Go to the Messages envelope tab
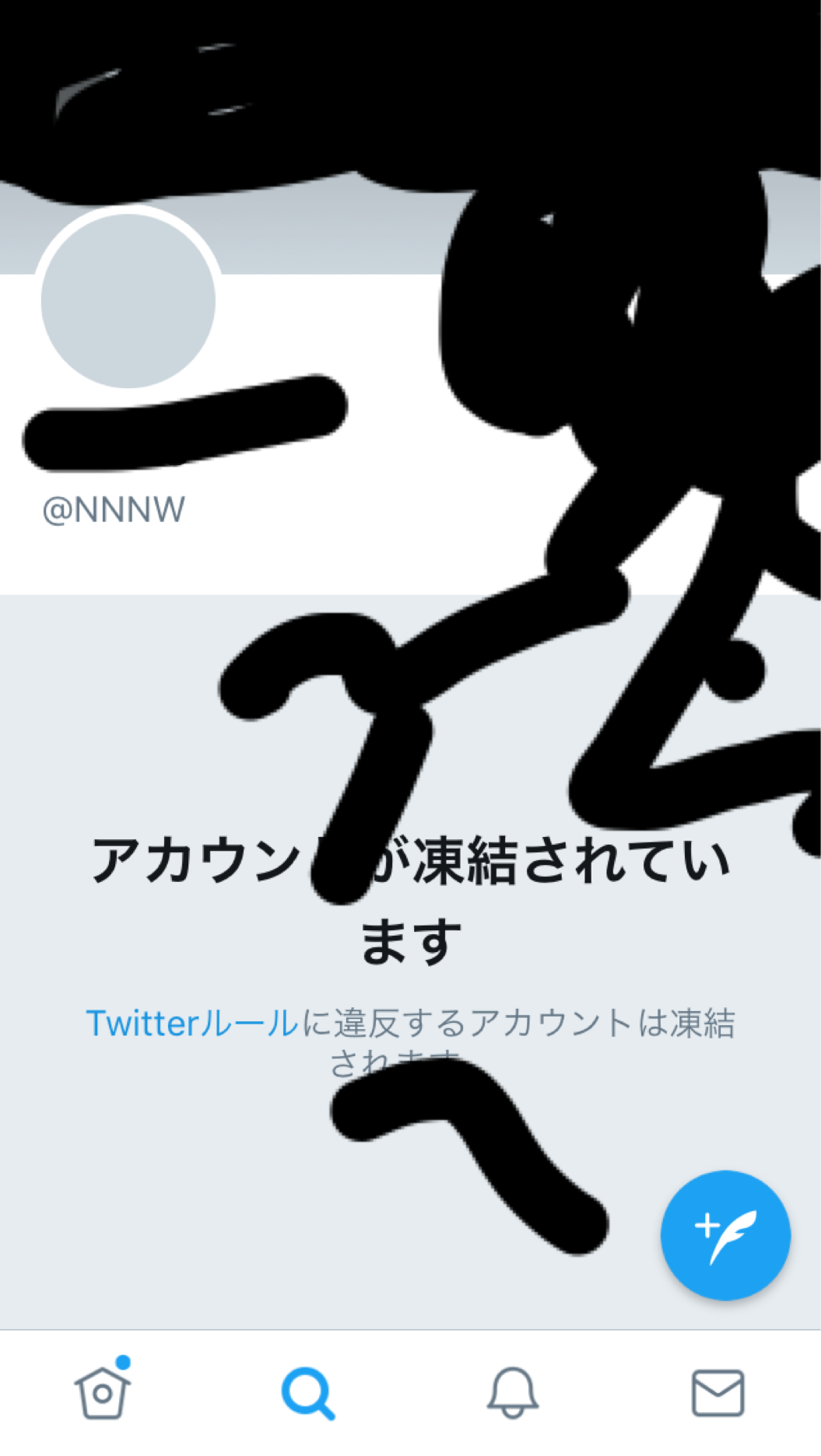The height and width of the screenshot is (1456, 821). pyautogui.click(x=717, y=1393)
